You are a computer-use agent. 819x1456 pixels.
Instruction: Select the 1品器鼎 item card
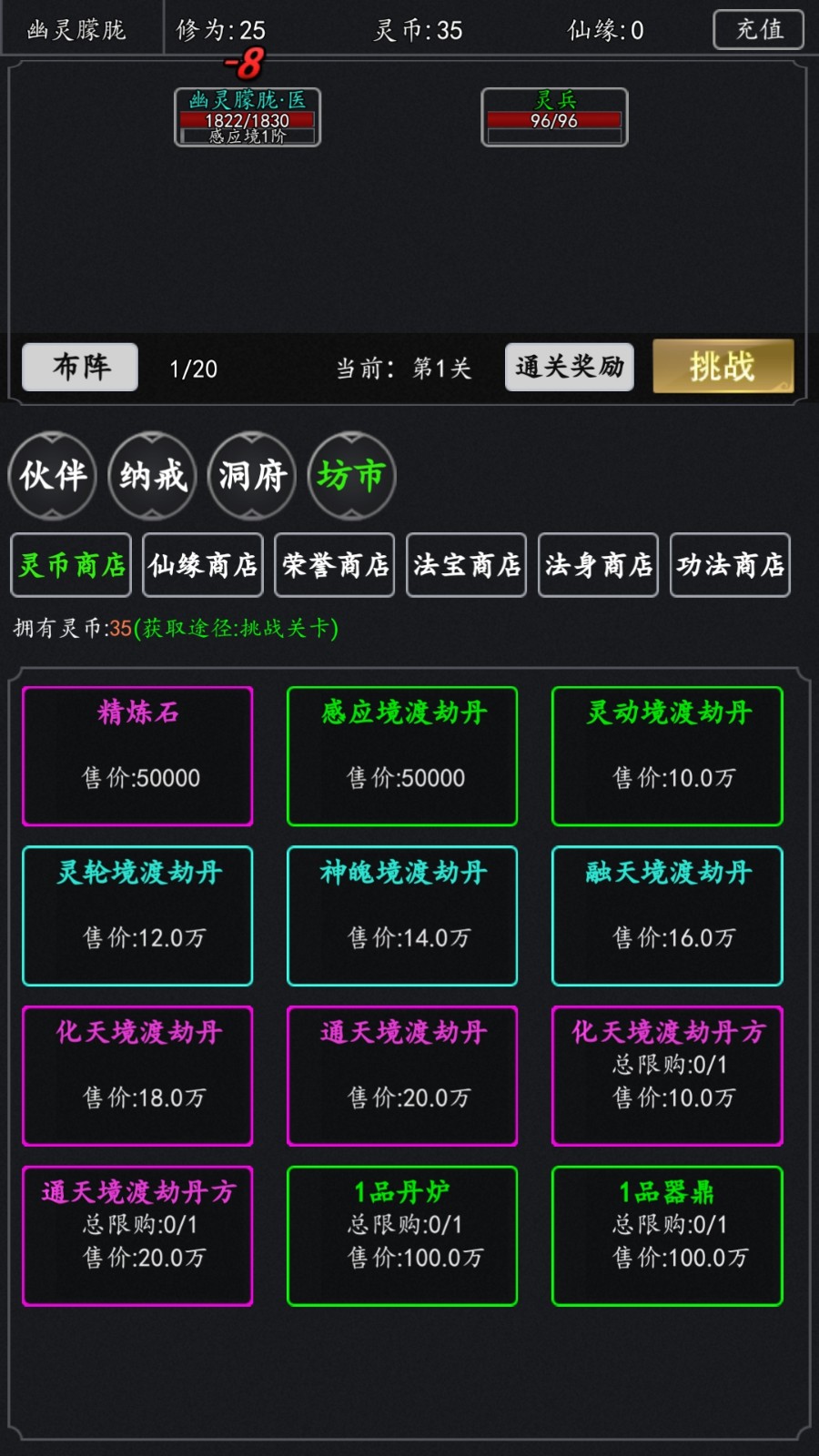click(667, 1236)
